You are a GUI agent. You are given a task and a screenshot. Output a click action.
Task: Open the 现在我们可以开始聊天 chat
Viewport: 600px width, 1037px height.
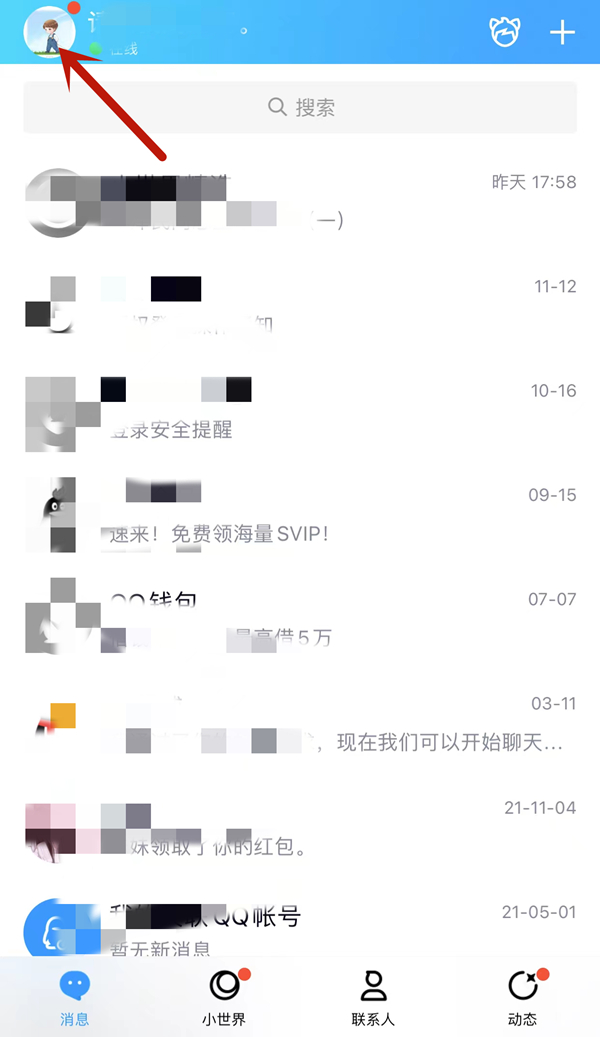tap(300, 724)
